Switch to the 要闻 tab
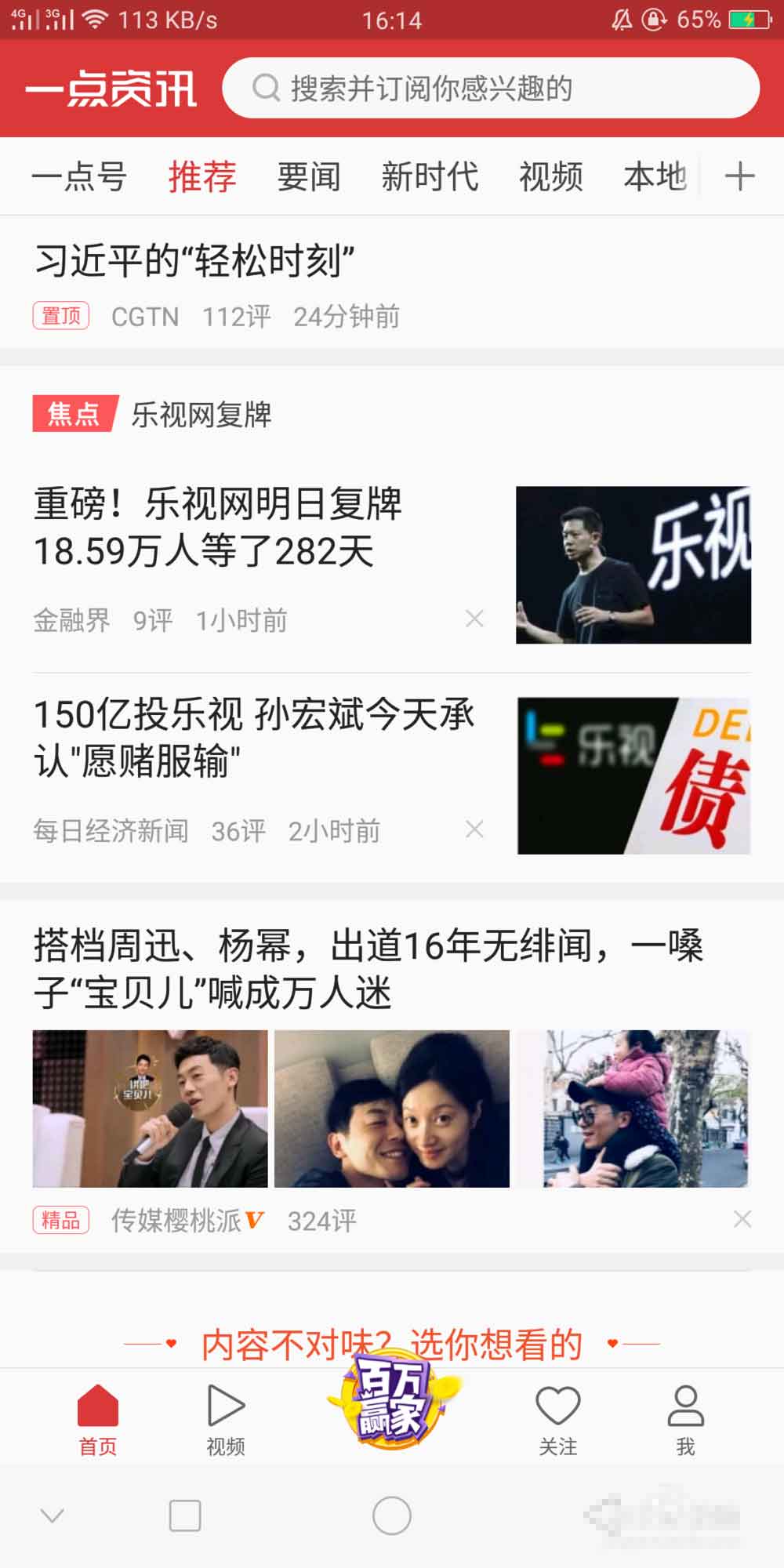 coord(309,176)
